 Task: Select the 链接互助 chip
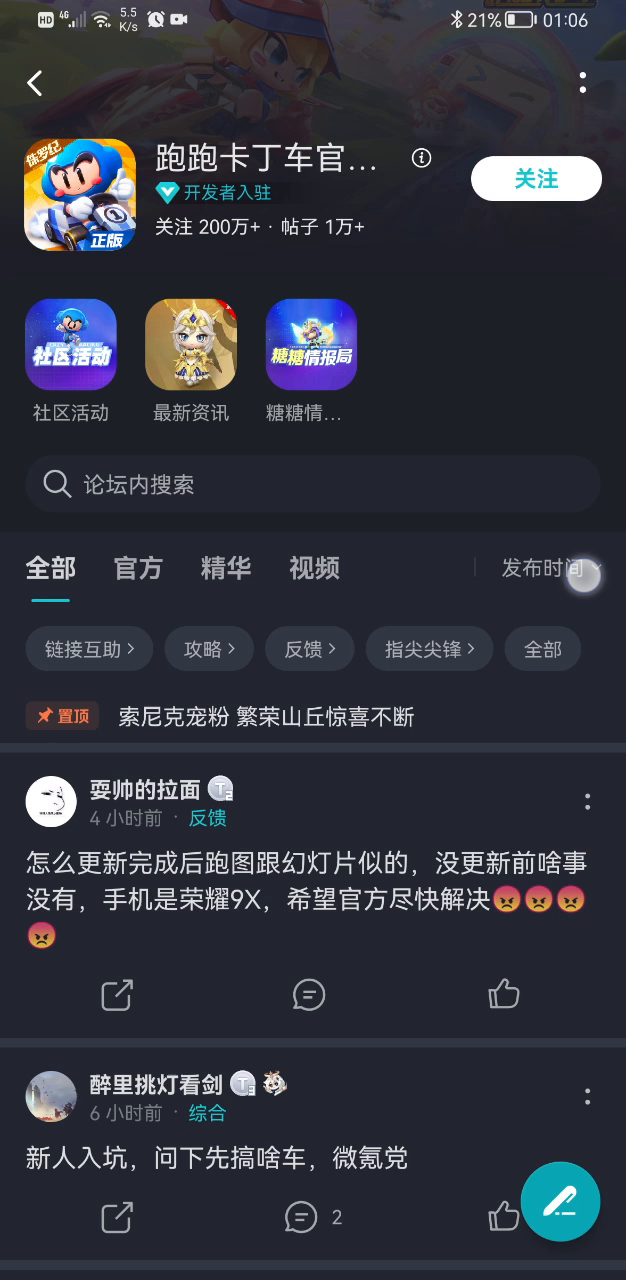click(89, 649)
